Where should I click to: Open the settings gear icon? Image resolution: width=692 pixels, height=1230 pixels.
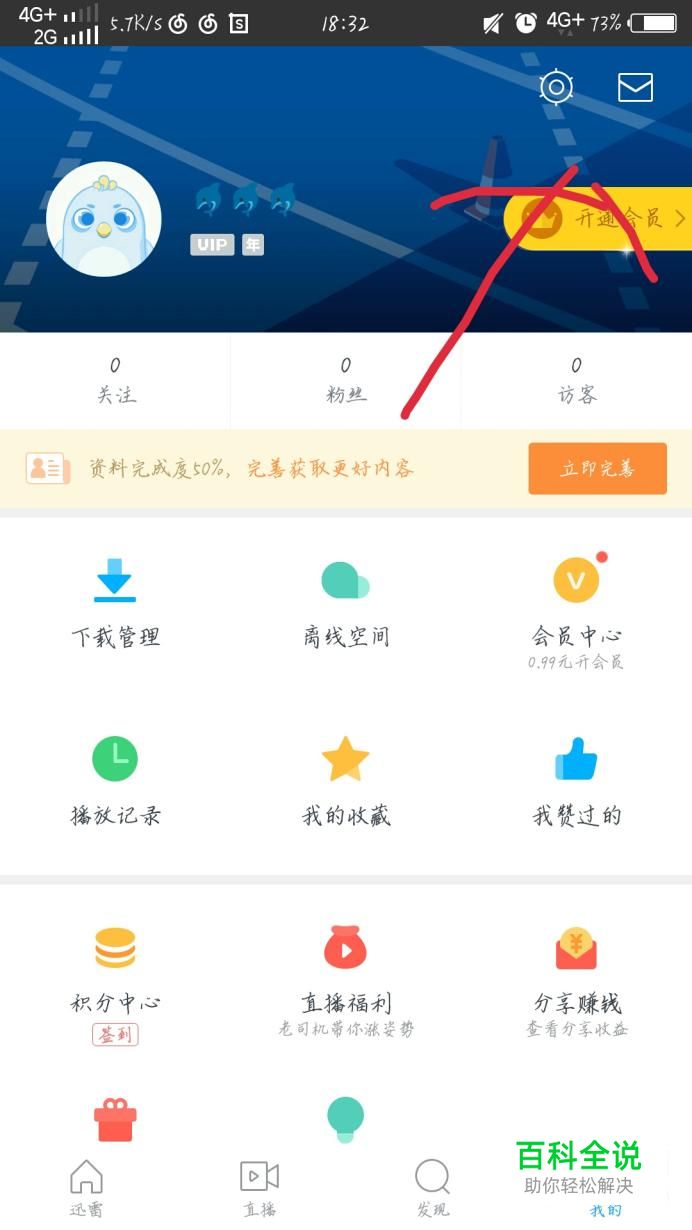[556, 87]
